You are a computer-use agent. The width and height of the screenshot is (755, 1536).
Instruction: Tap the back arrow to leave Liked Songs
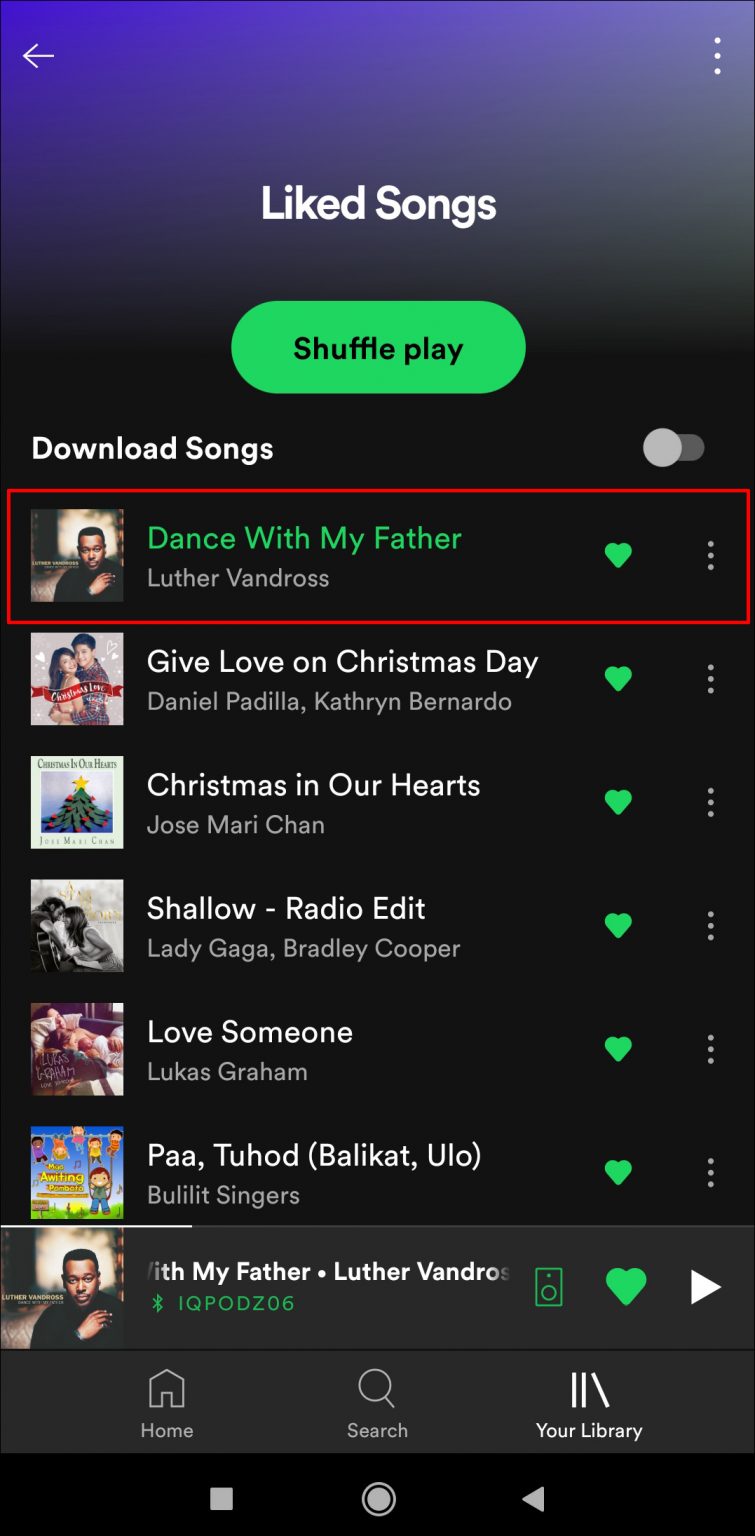click(38, 56)
